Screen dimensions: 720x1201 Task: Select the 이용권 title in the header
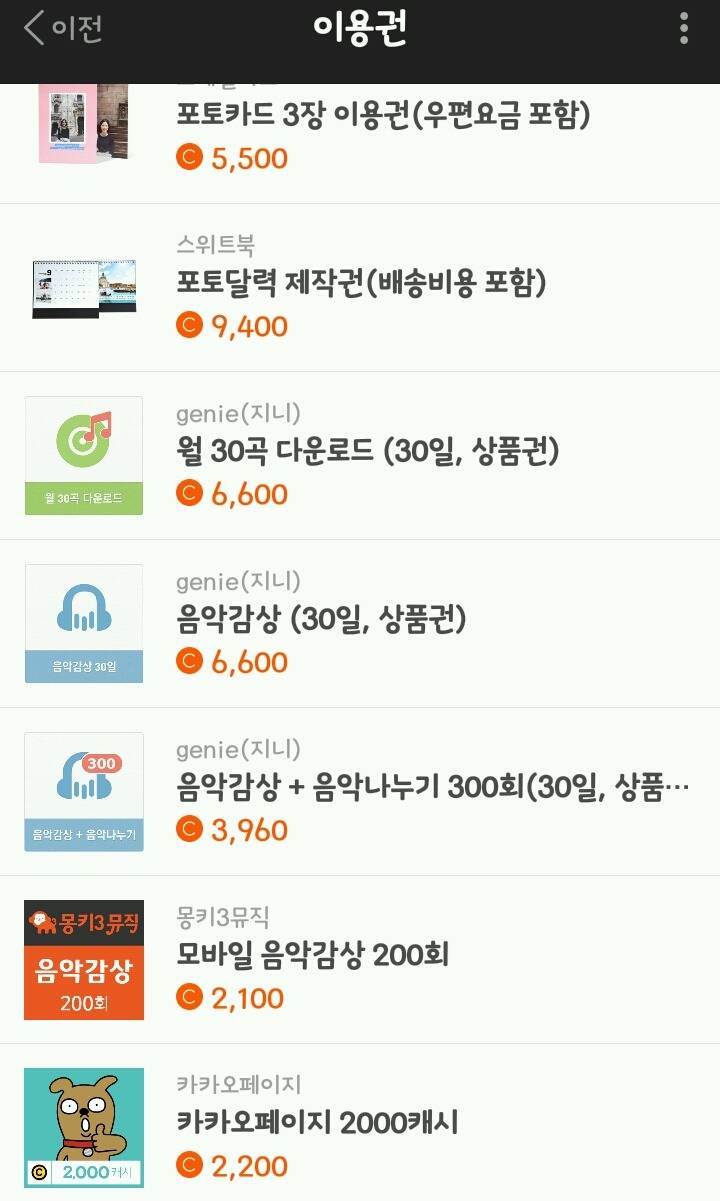357,27
